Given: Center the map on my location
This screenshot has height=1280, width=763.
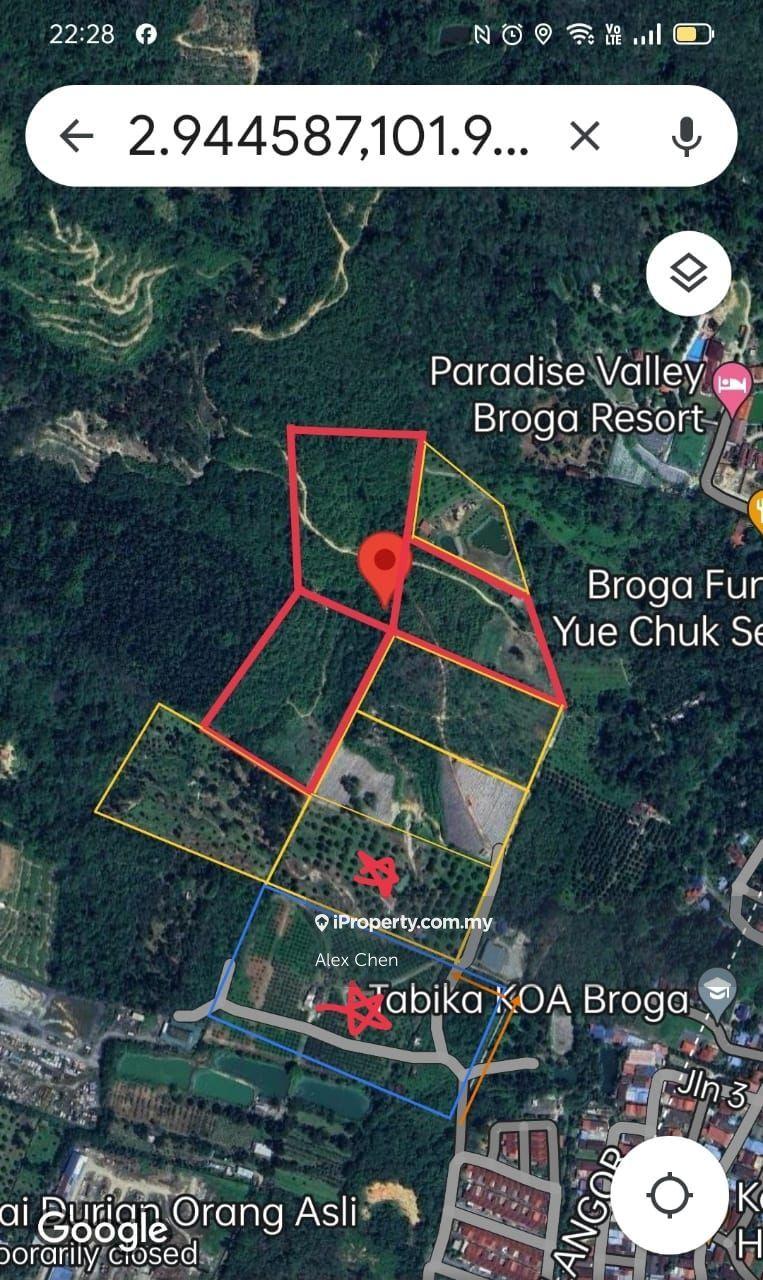Looking at the screenshot, I should (x=670, y=1195).
